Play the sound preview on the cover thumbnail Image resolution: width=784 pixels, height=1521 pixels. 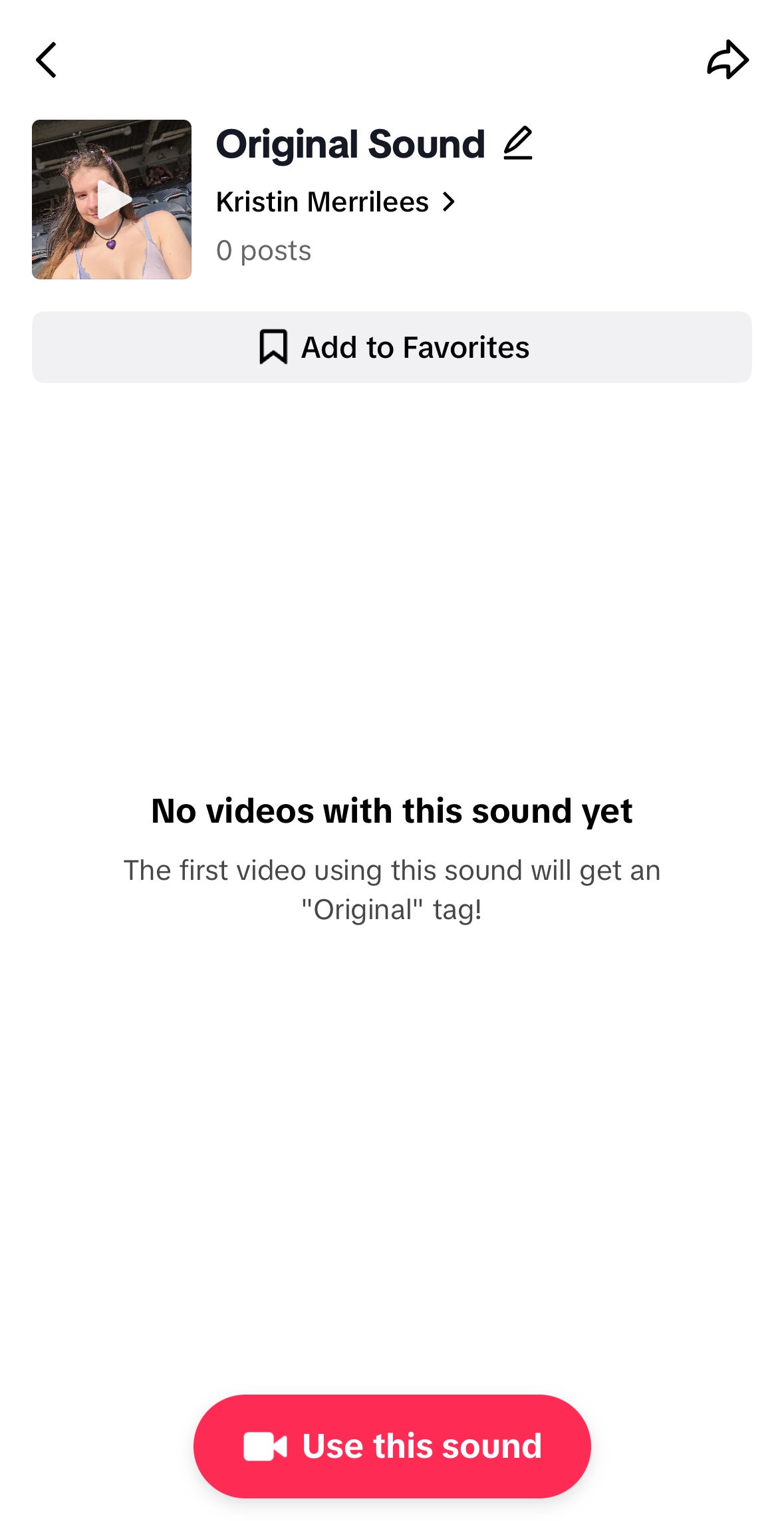[112, 200]
